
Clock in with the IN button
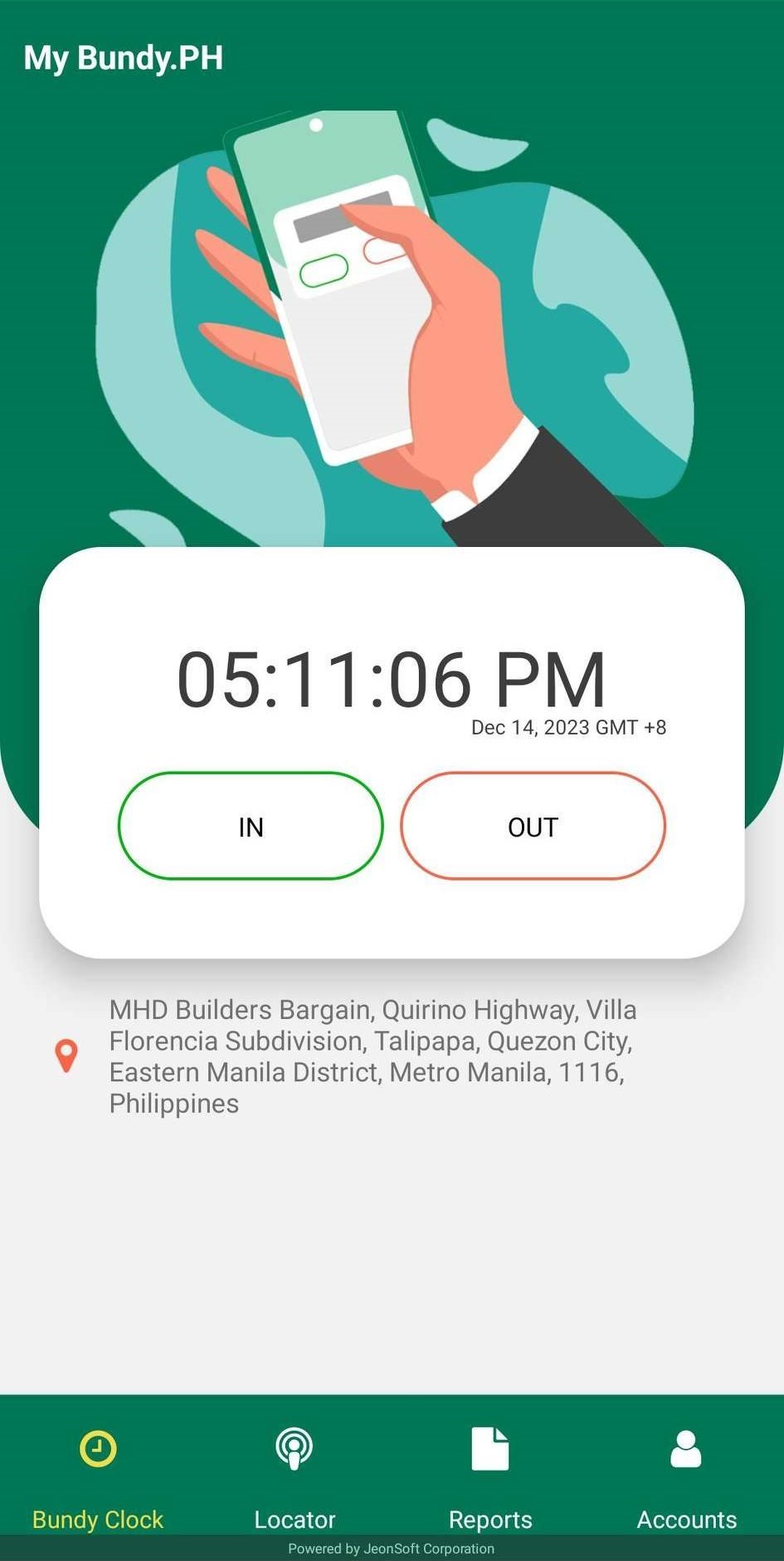point(251,826)
